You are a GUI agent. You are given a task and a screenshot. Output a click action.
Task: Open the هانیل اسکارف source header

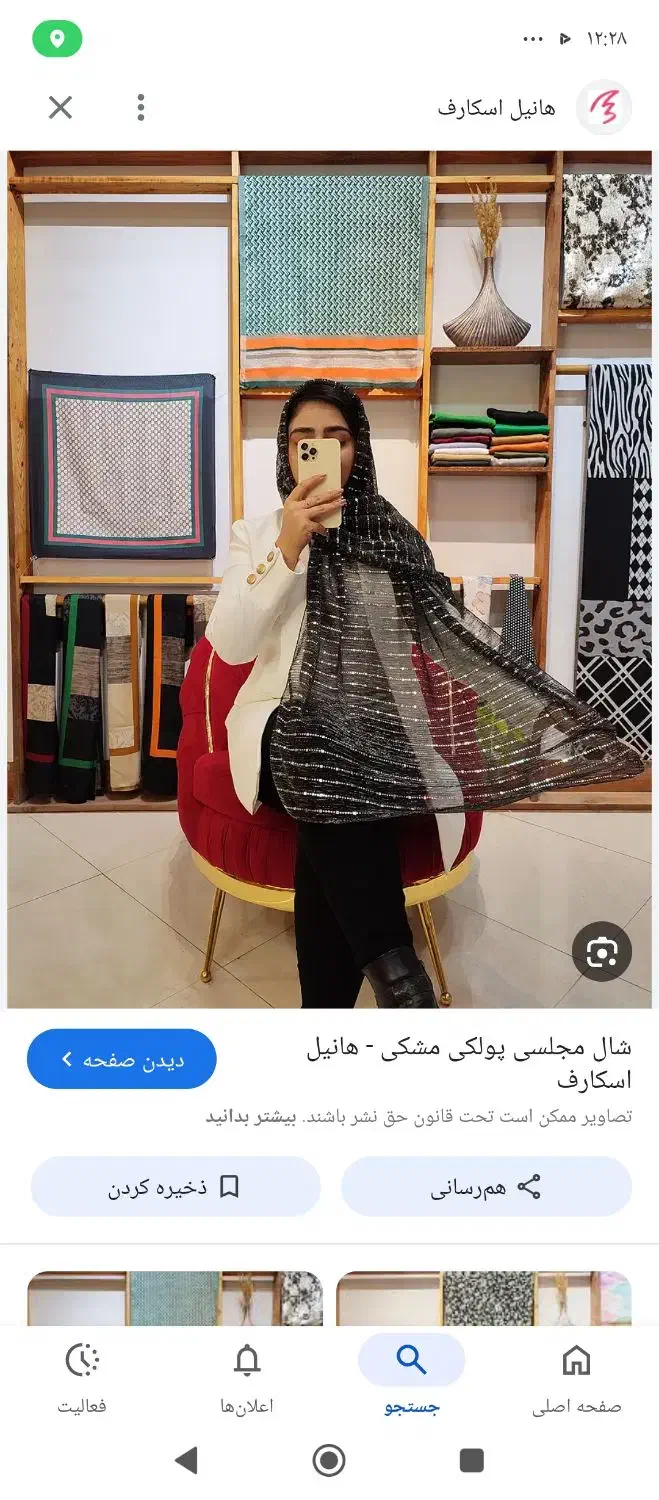pyautogui.click(x=530, y=107)
